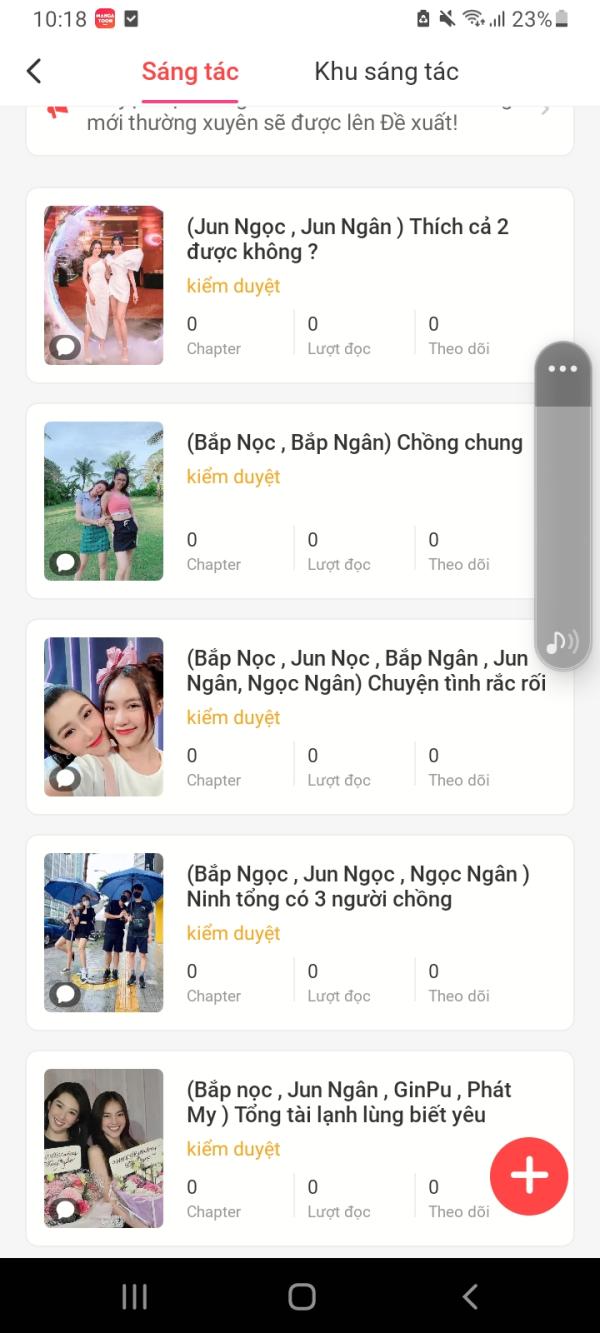Open the three-dot floating panel menu
The height and width of the screenshot is (1333, 600).
[x=563, y=369]
